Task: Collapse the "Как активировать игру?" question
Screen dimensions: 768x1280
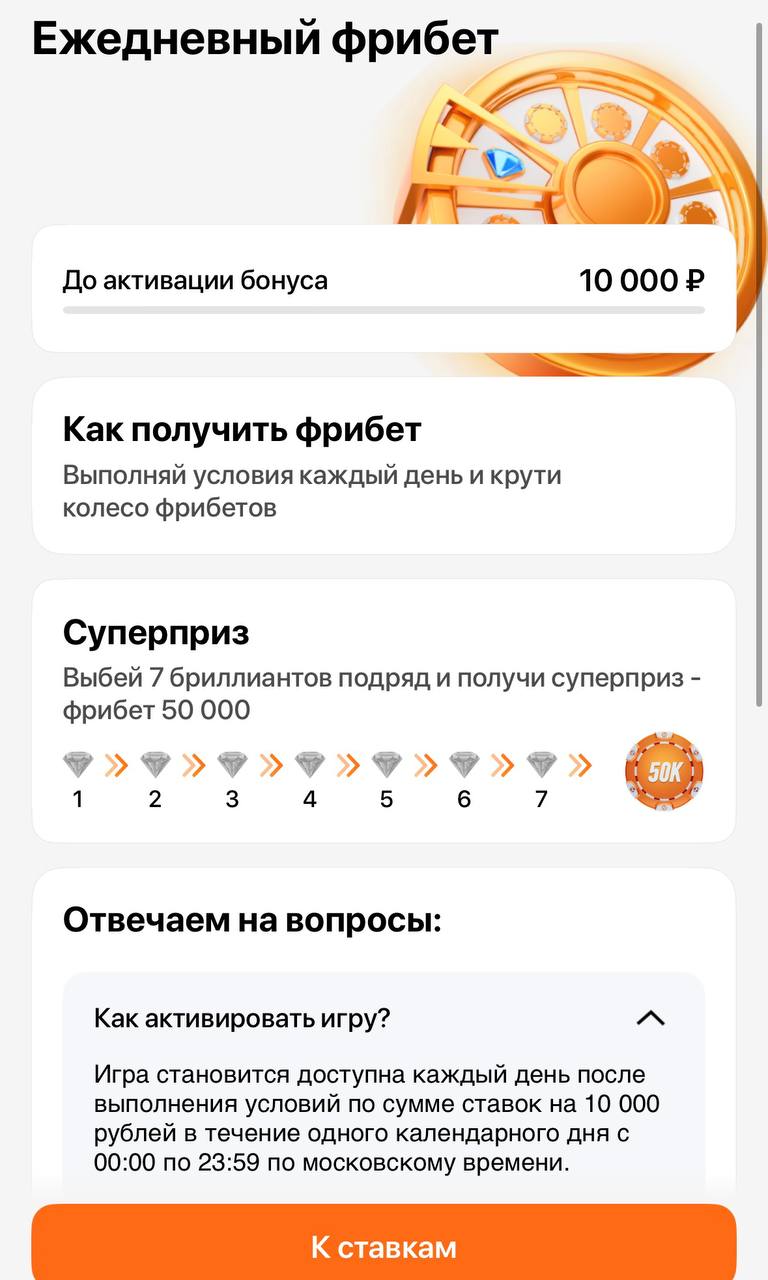Action: pyautogui.click(x=650, y=1016)
